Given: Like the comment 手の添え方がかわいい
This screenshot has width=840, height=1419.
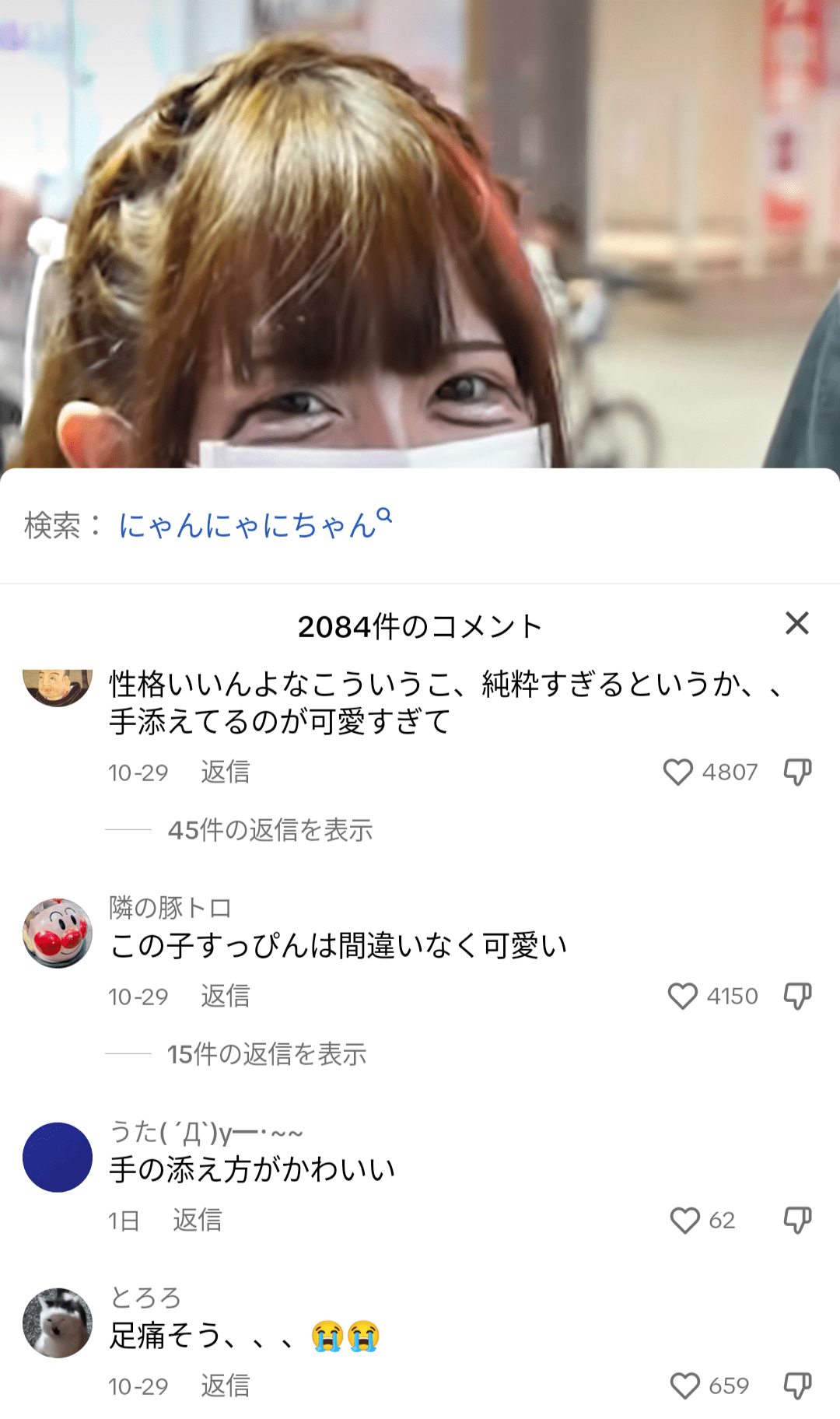Looking at the screenshot, I should pyautogui.click(x=684, y=1220).
